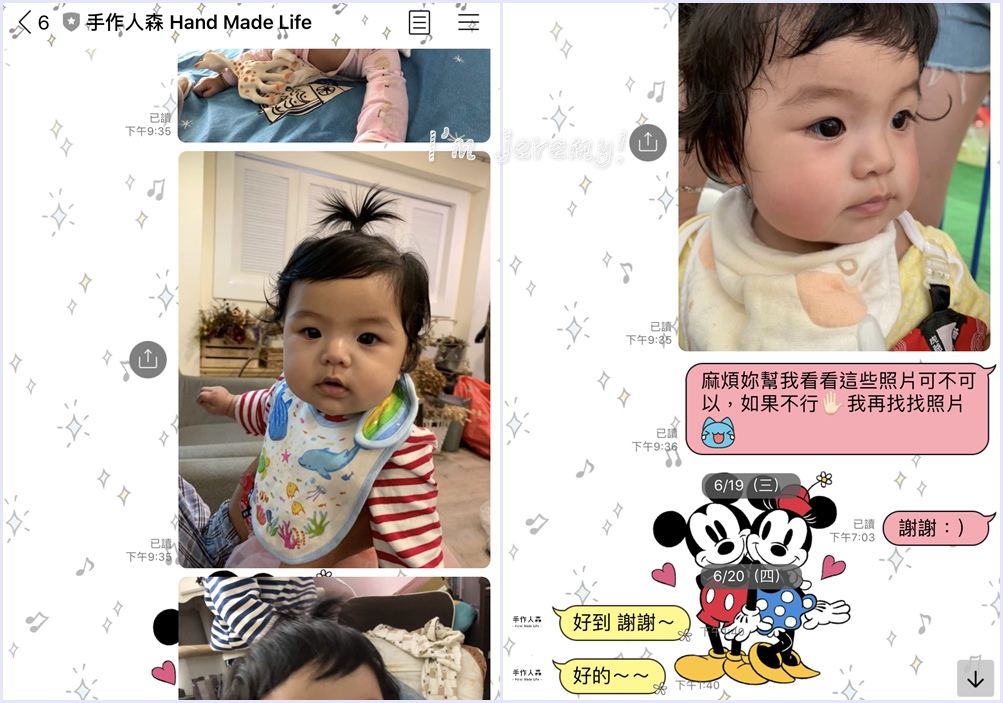
Task: Share the photo of baby with whale bib
Action: (148, 359)
